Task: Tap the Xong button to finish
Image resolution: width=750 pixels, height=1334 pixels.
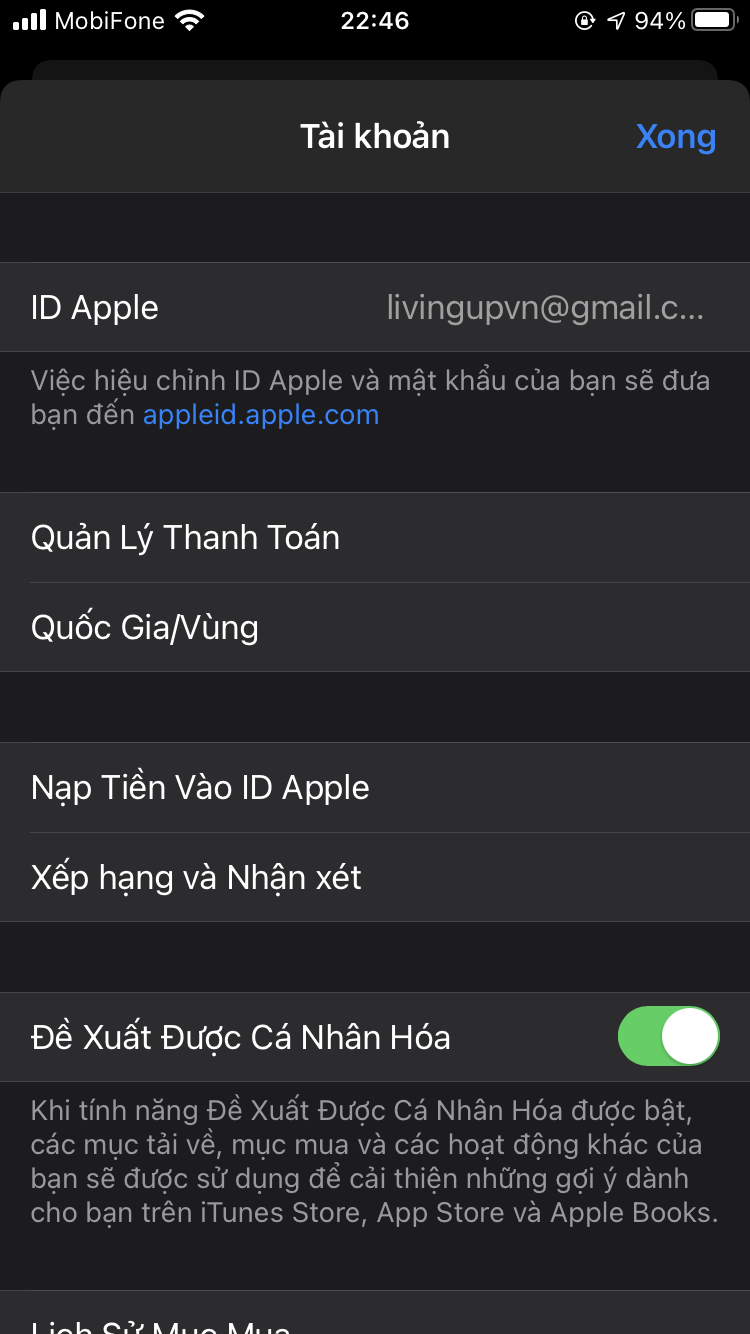Action: [676, 136]
